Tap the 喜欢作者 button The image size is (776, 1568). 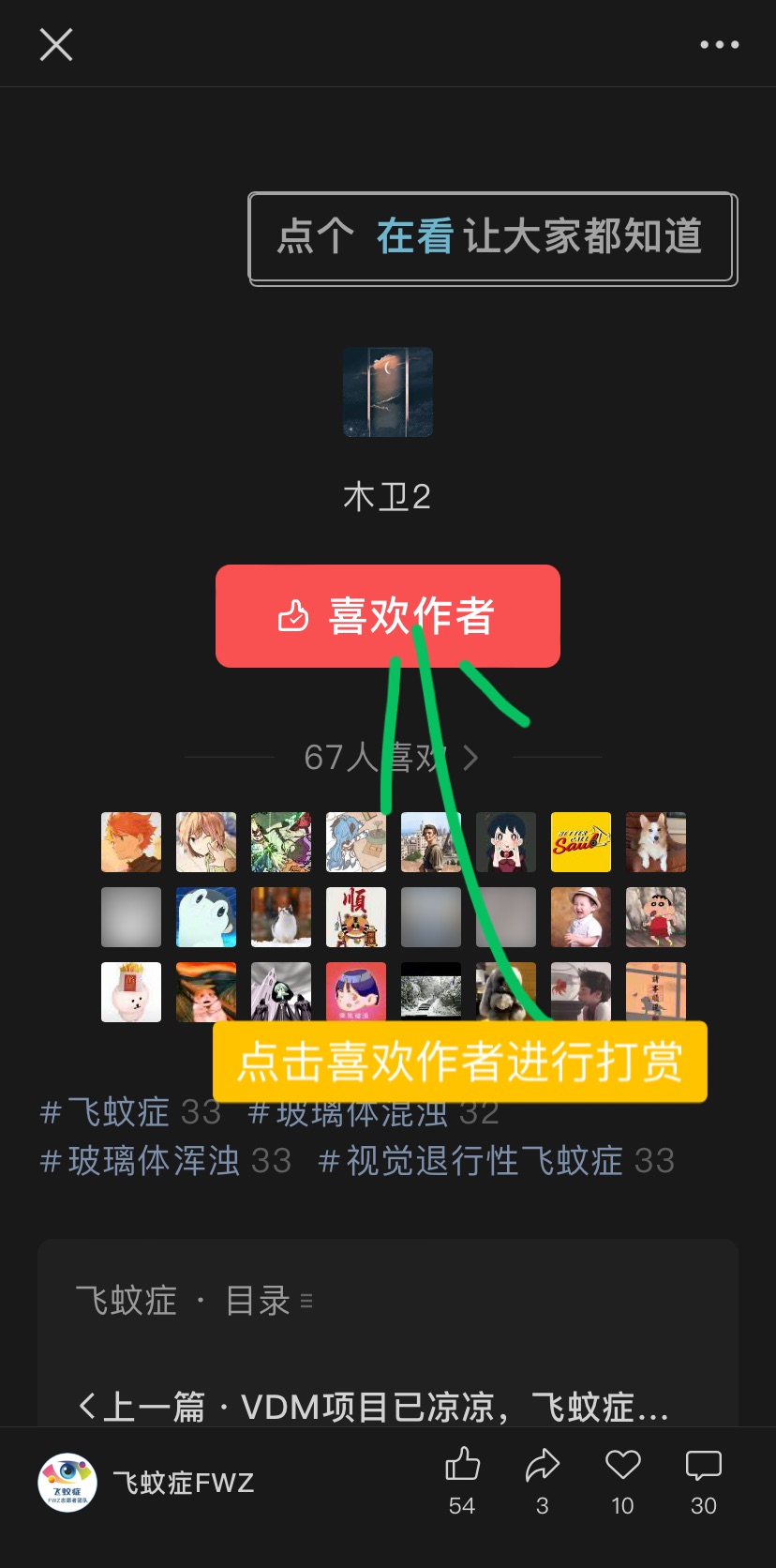[x=387, y=616]
